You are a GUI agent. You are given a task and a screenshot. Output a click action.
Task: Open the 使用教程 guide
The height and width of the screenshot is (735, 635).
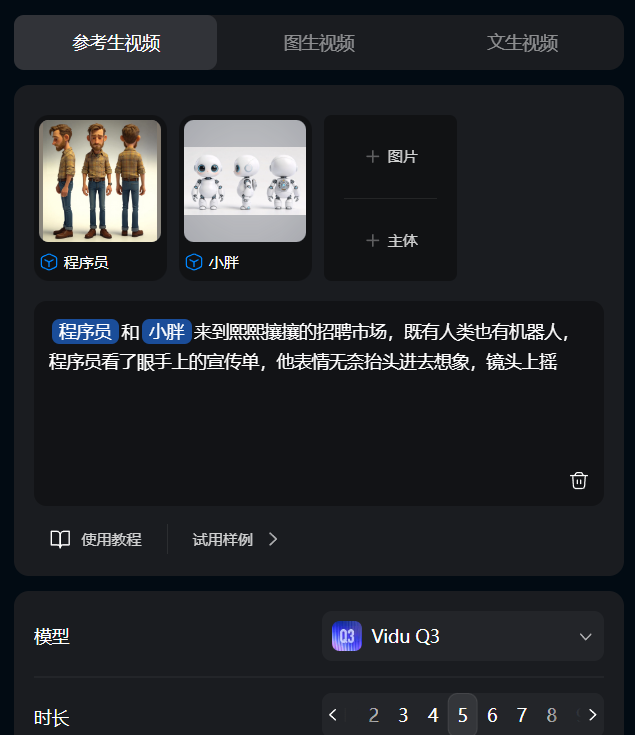(96, 540)
